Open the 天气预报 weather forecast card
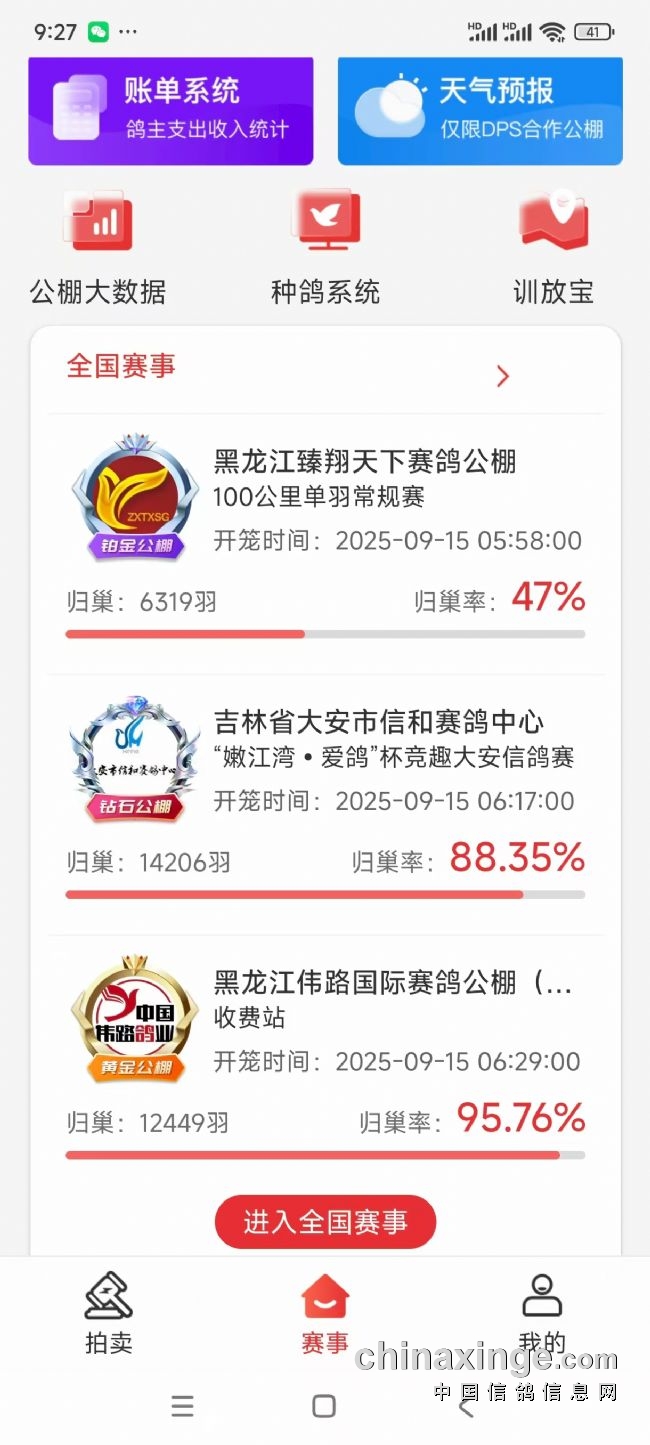 480,111
